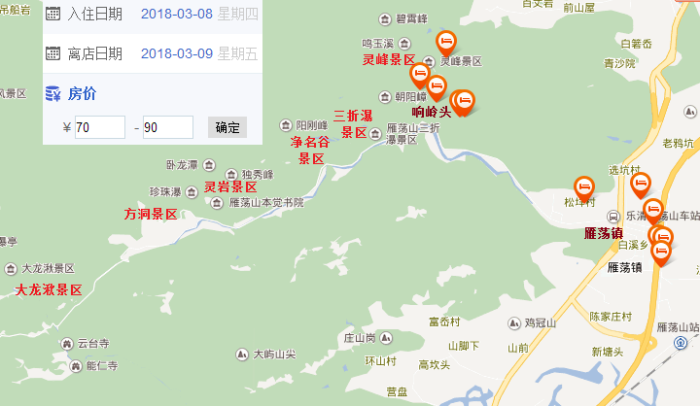The height and width of the screenshot is (406, 700).
Task: Confirm the price range with 确定
Action: click(x=227, y=127)
